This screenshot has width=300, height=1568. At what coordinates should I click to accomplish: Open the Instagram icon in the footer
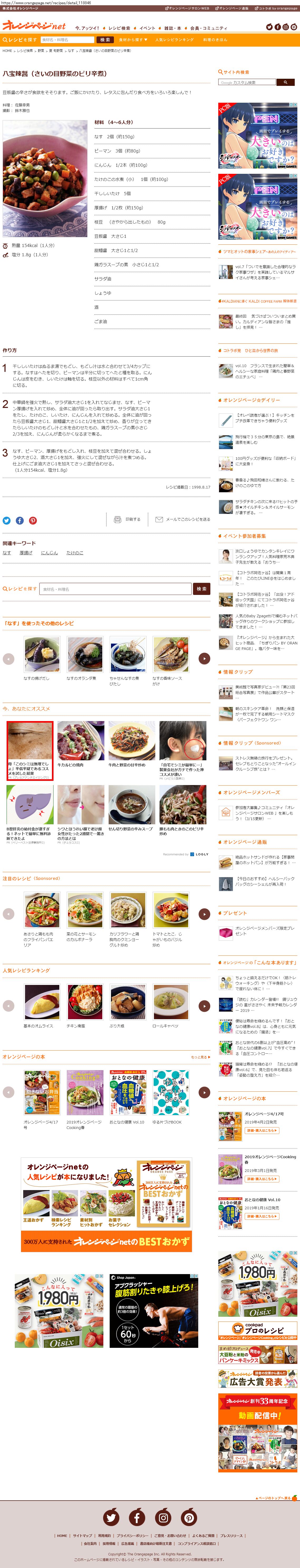click(x=163, y=1517)
